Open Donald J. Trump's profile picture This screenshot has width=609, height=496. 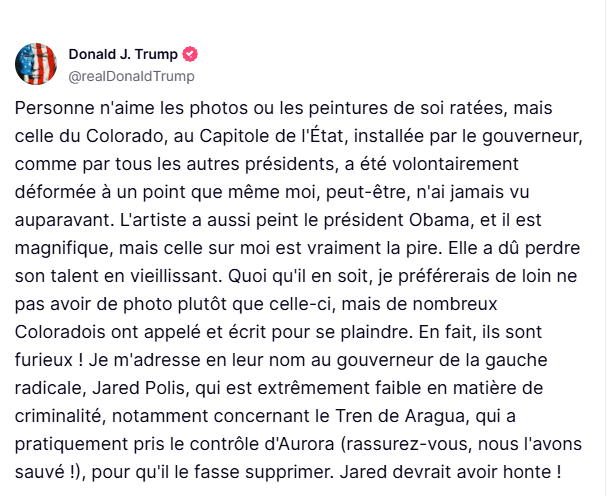(x=36, y=64)
